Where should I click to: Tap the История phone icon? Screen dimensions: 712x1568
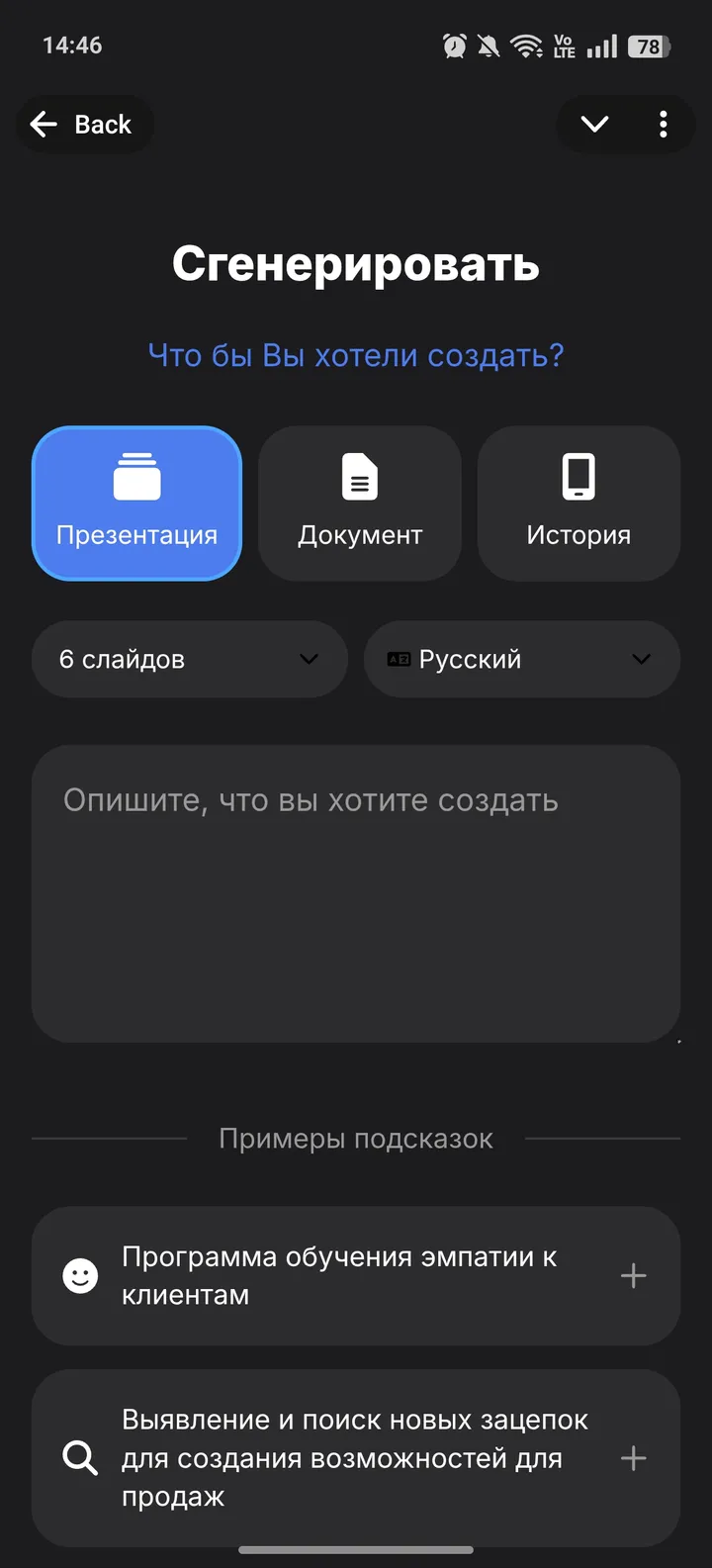tap(578, 476)
